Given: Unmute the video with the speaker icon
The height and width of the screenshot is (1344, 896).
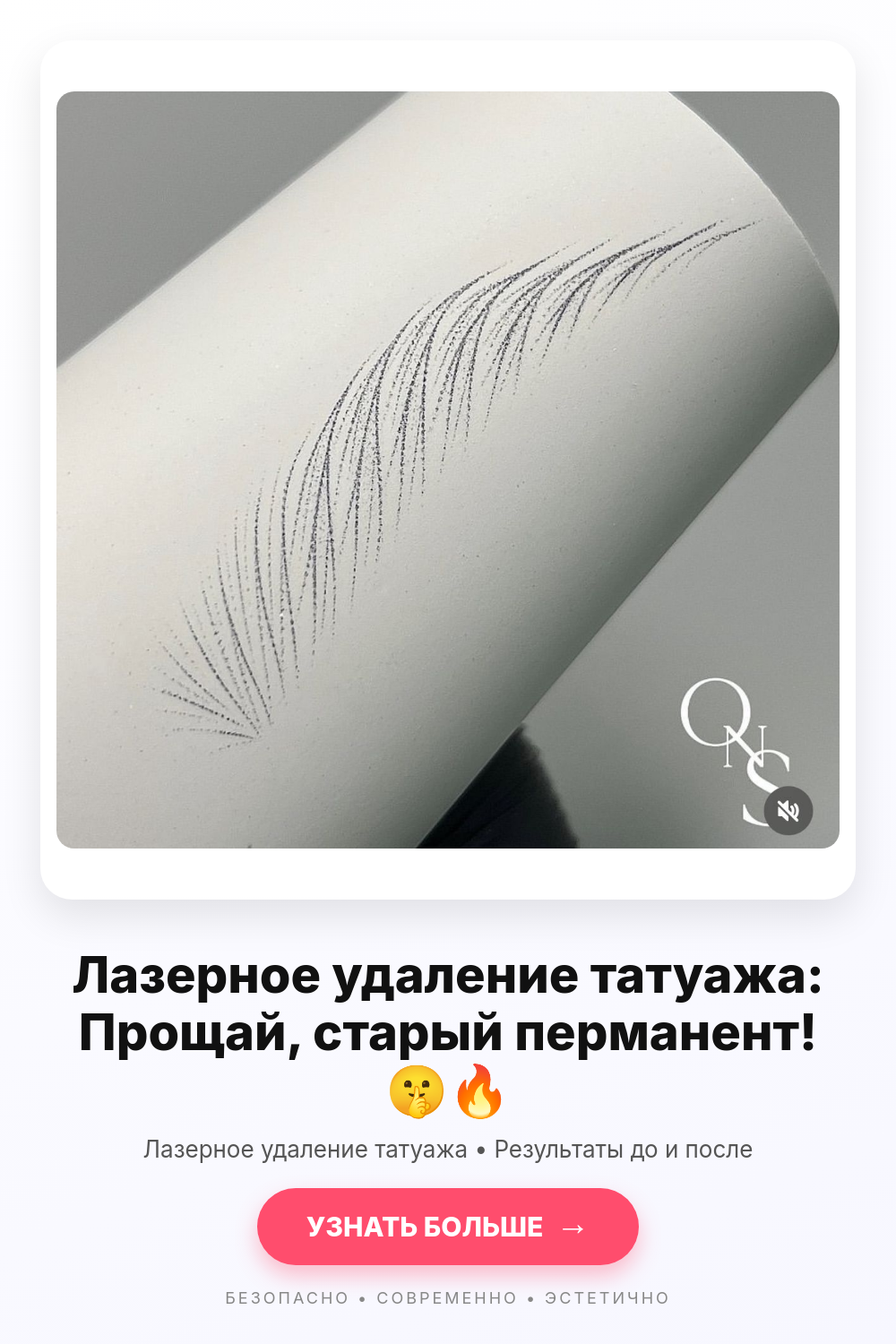Looking at the screenshot, I should point(788,811).
